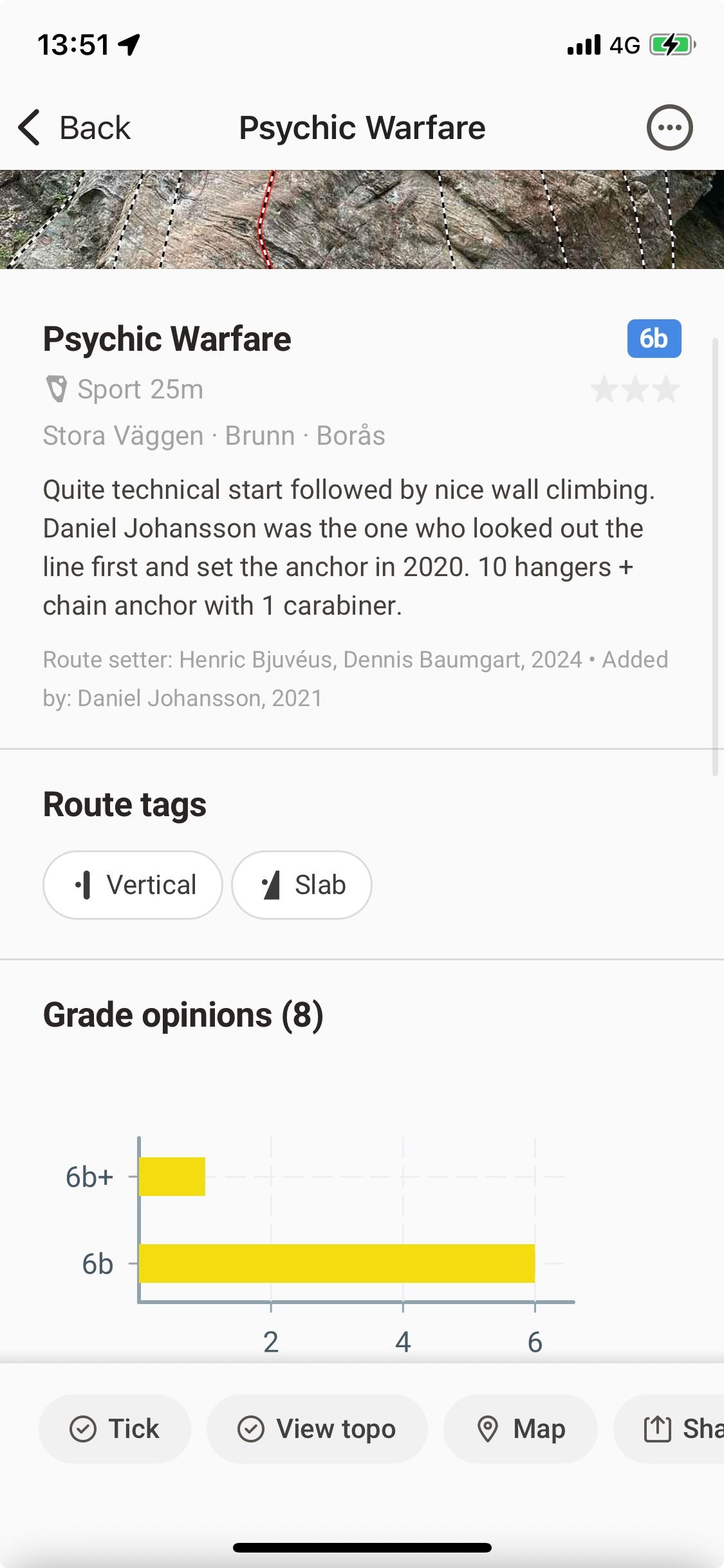Show the route on the Map
The image size is (724, 1568).
point(520,1428)
